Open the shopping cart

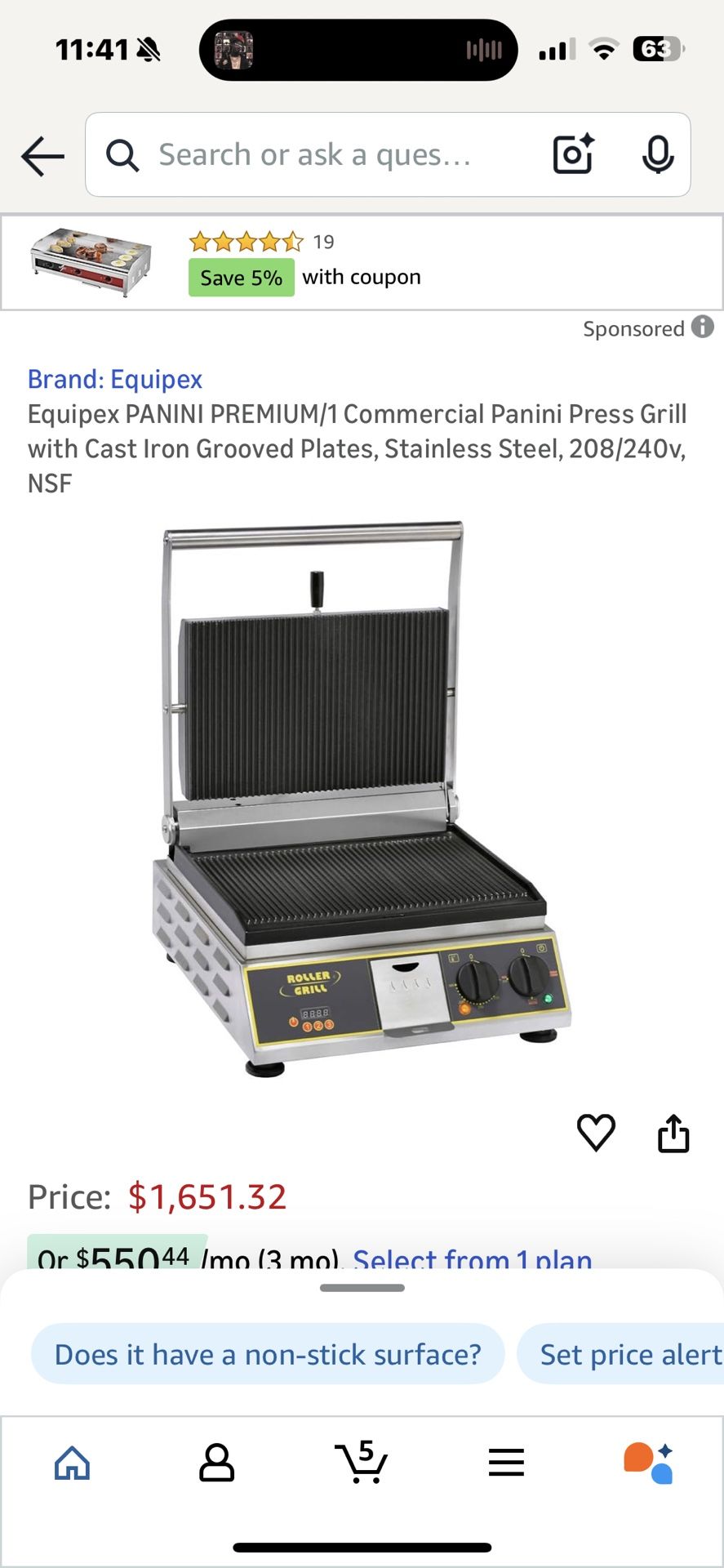pyautogui.click(x=361, y=1462)
